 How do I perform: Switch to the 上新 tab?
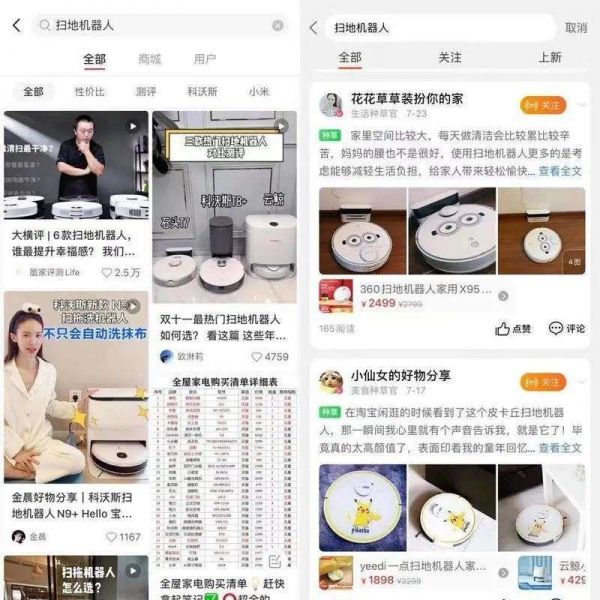pyautogui.click(x=550, y=57)
